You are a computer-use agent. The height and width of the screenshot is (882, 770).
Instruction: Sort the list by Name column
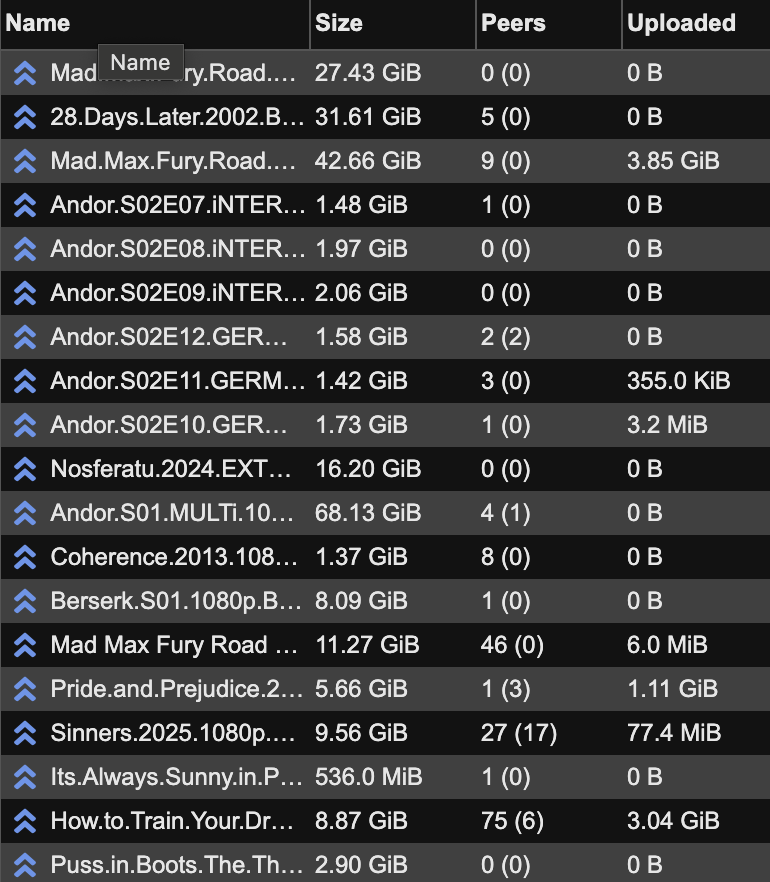click(40, 23)
